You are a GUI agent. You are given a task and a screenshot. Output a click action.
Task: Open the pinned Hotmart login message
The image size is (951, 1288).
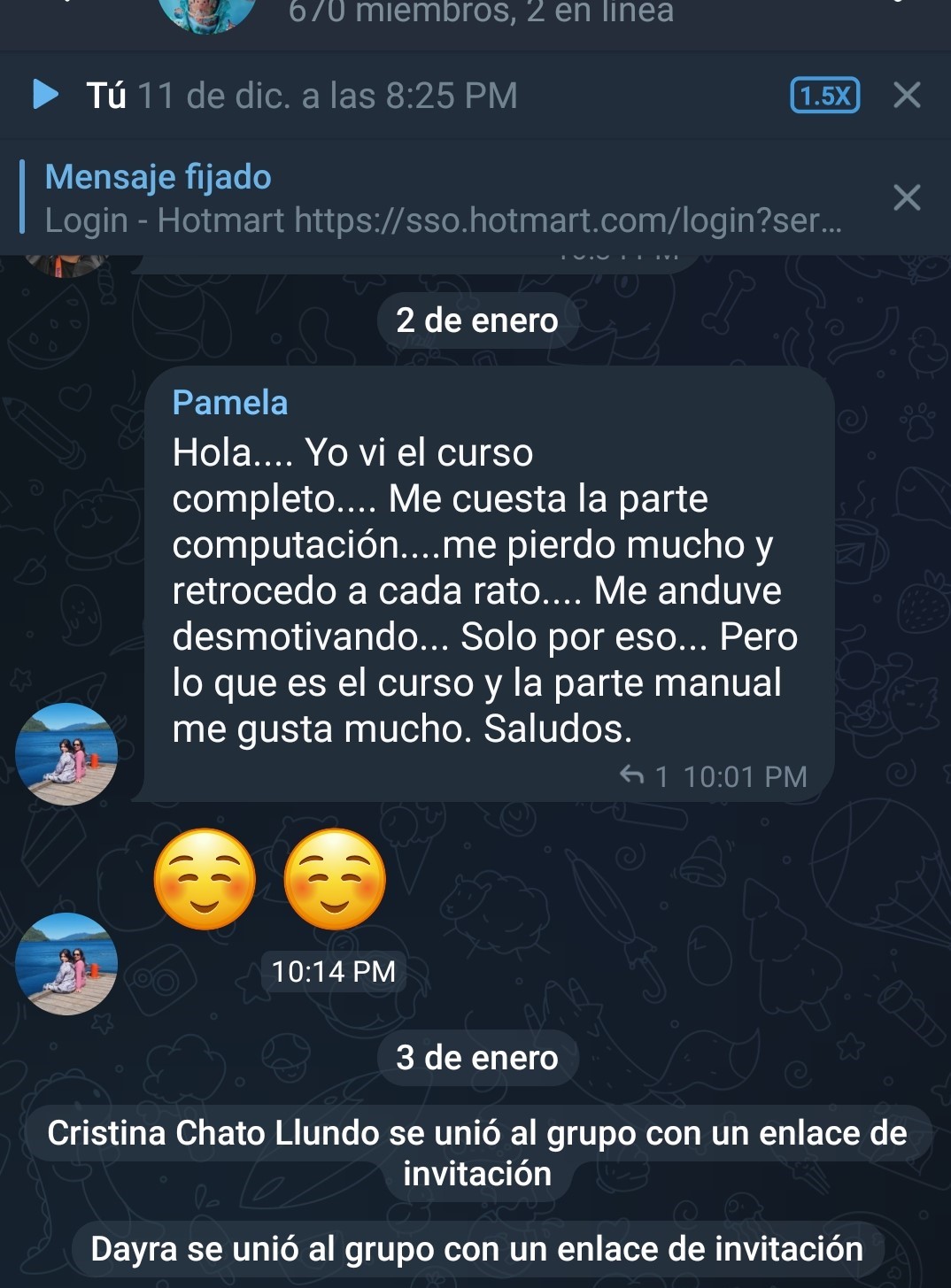(x=443, y=198)
